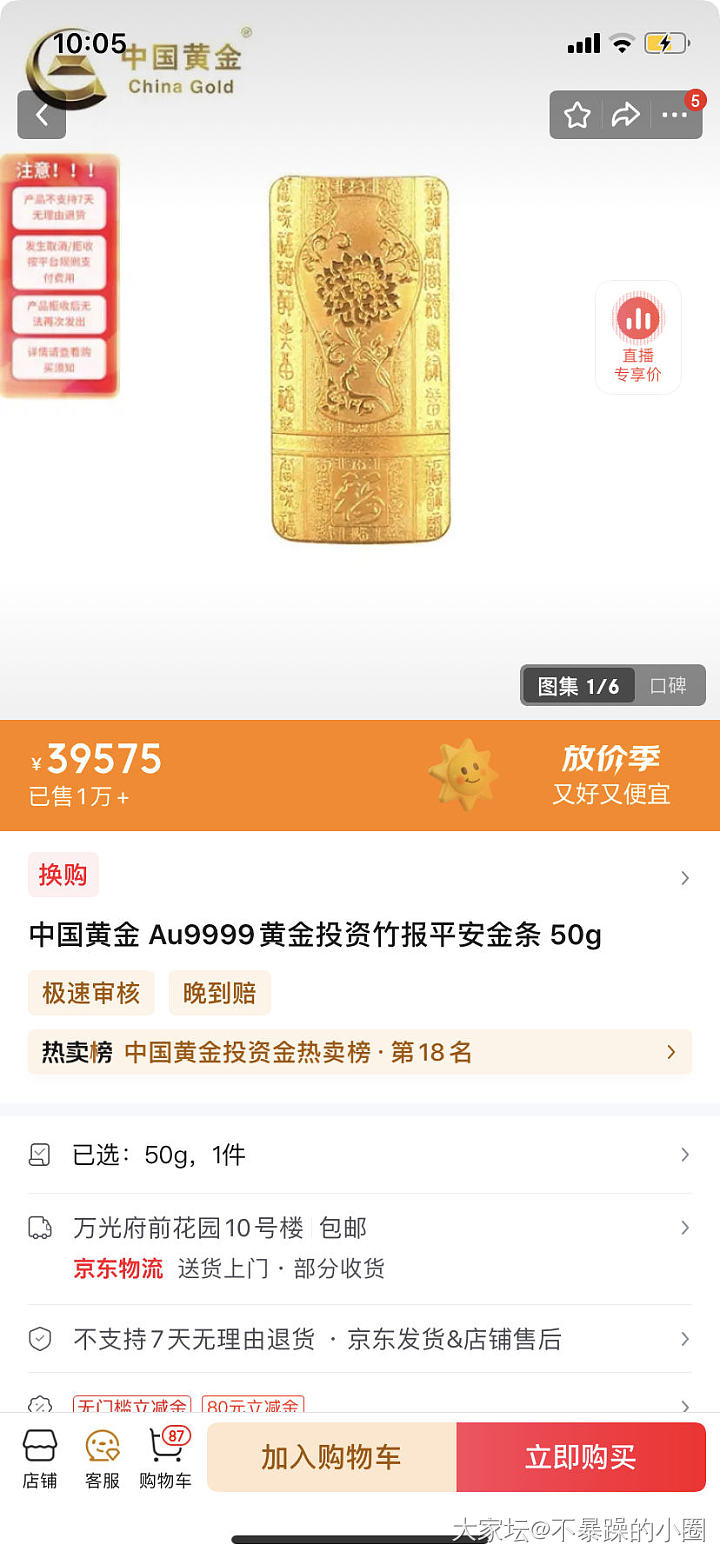
Task: Change delivery address 万光府前花园10号楼
Action: (x=360, y=1228)
